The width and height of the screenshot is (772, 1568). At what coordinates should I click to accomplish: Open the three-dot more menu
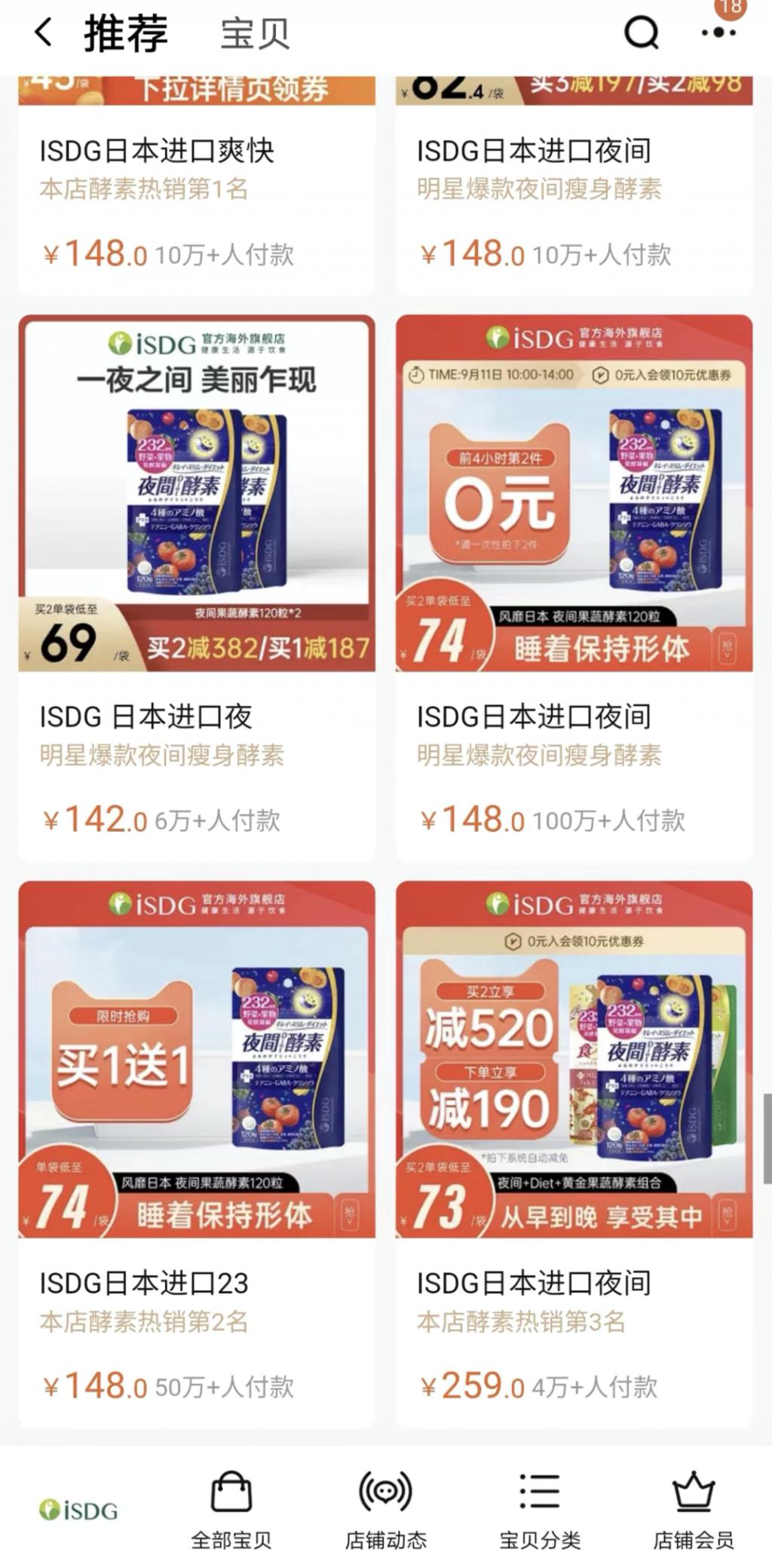tap(718, 32)
